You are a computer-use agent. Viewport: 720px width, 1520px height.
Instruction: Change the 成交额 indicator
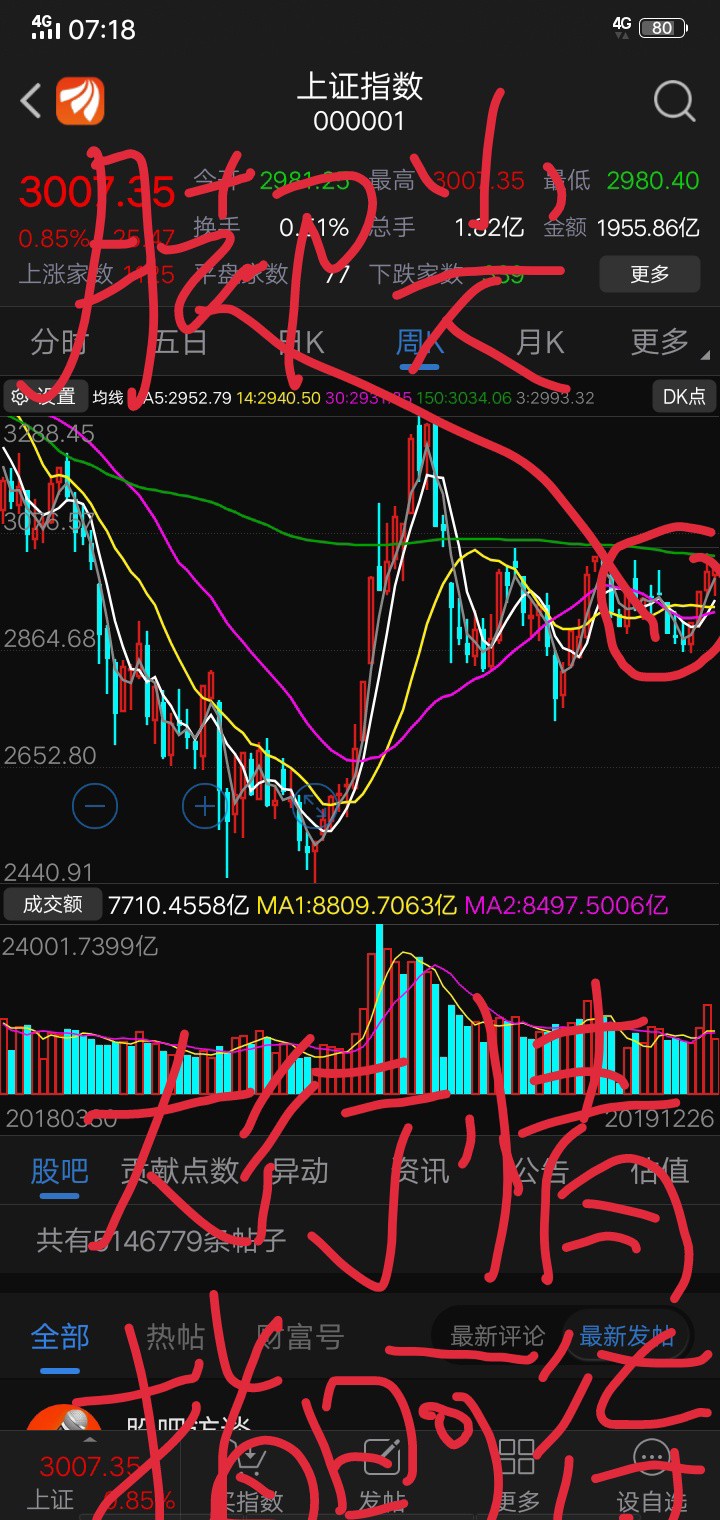[52, 904]
